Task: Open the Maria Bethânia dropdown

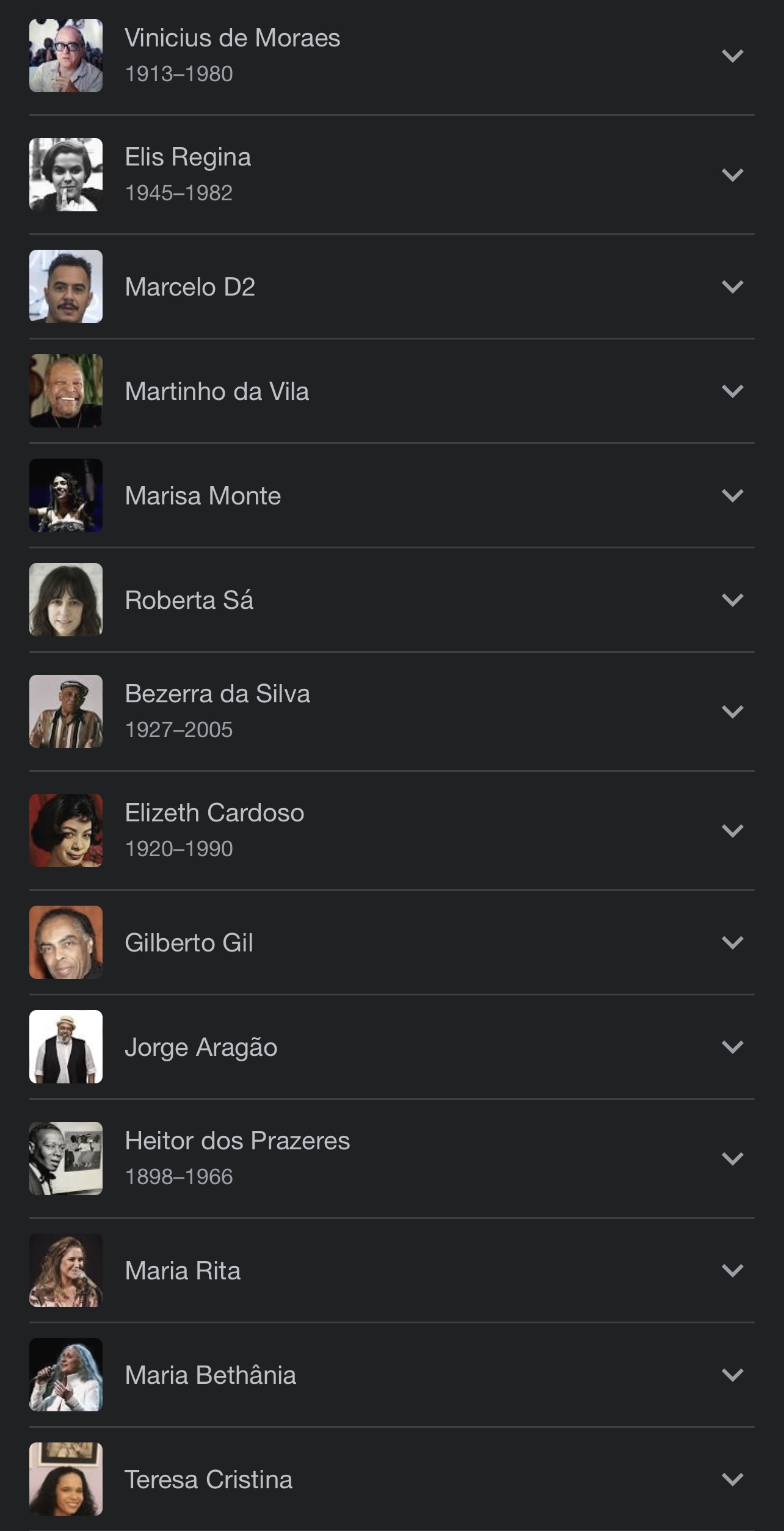Action: point(732,1375)
